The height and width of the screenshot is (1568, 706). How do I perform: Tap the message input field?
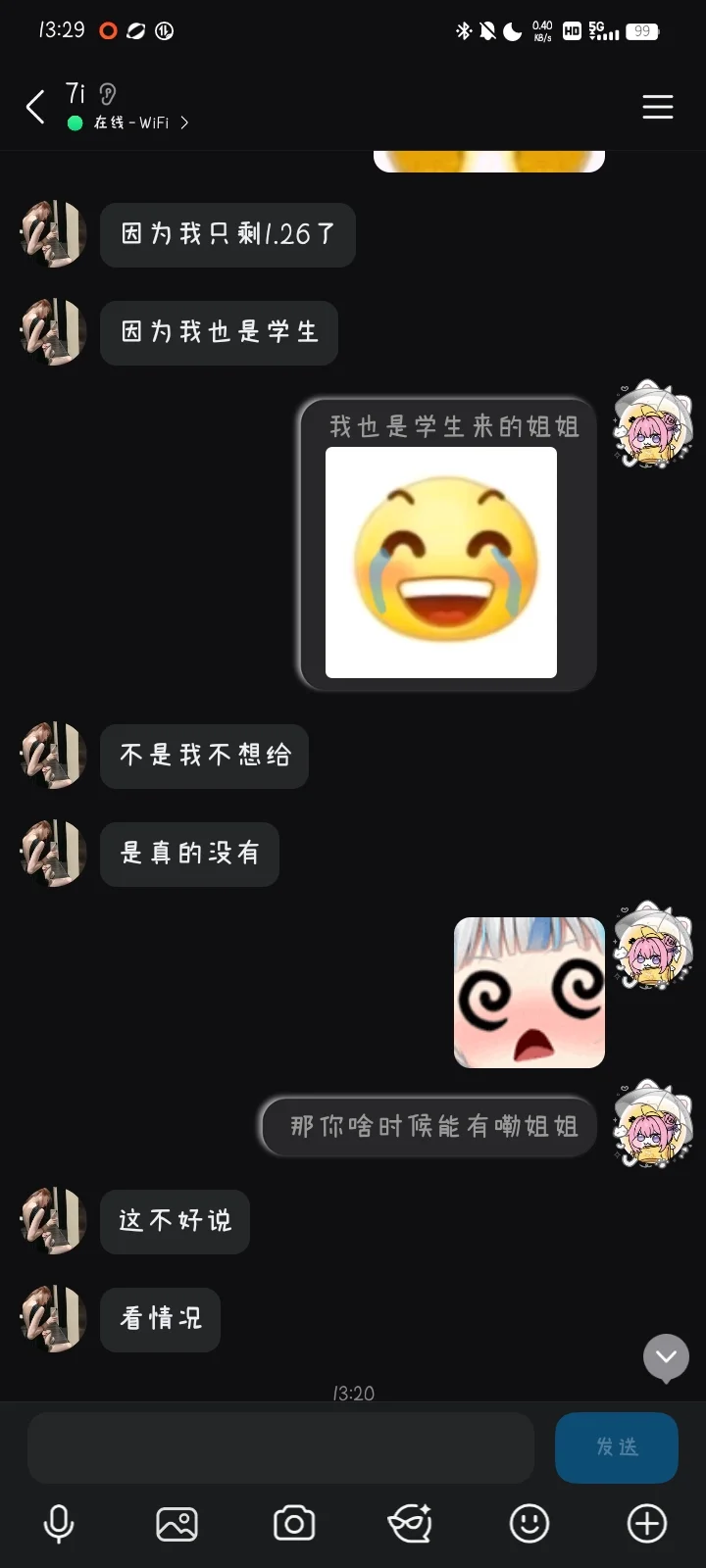pyautogui.click(x=280, y=1447)
